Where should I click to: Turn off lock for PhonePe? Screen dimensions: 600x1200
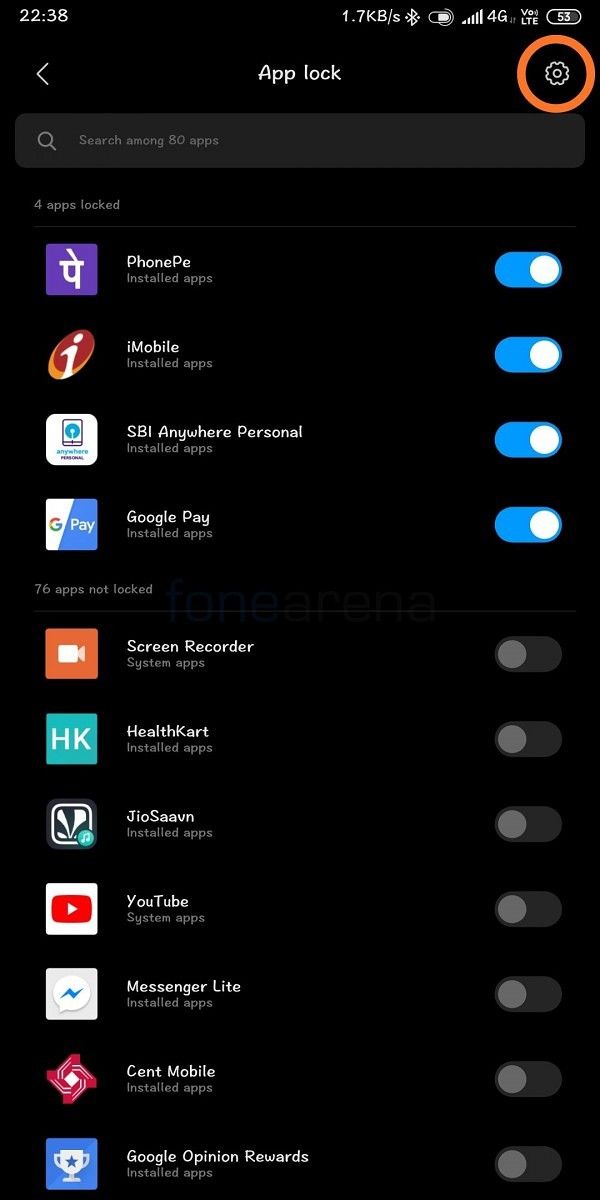(x=528, y=270)
